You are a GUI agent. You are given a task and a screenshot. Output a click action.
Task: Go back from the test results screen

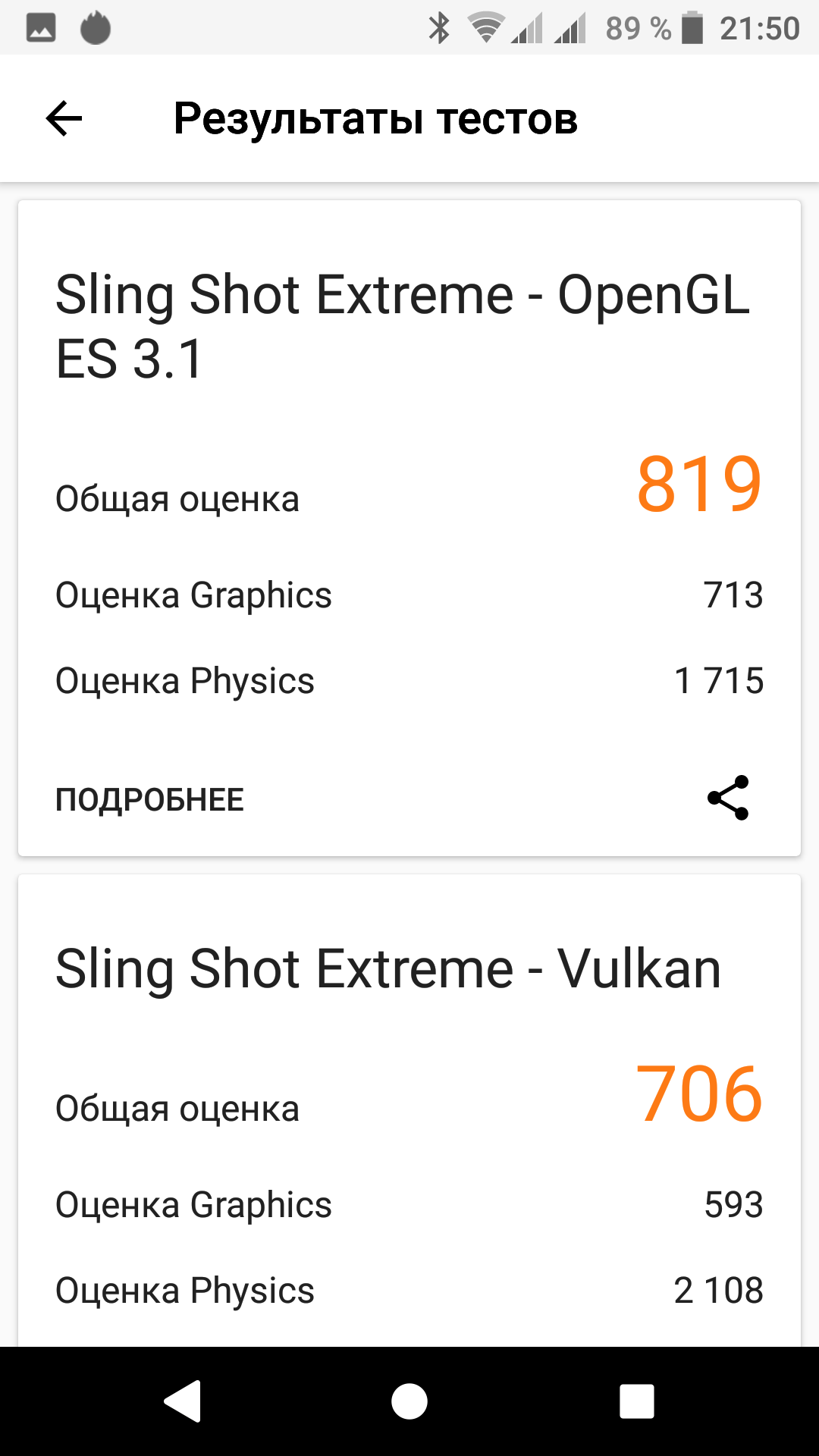pos(64,119)
